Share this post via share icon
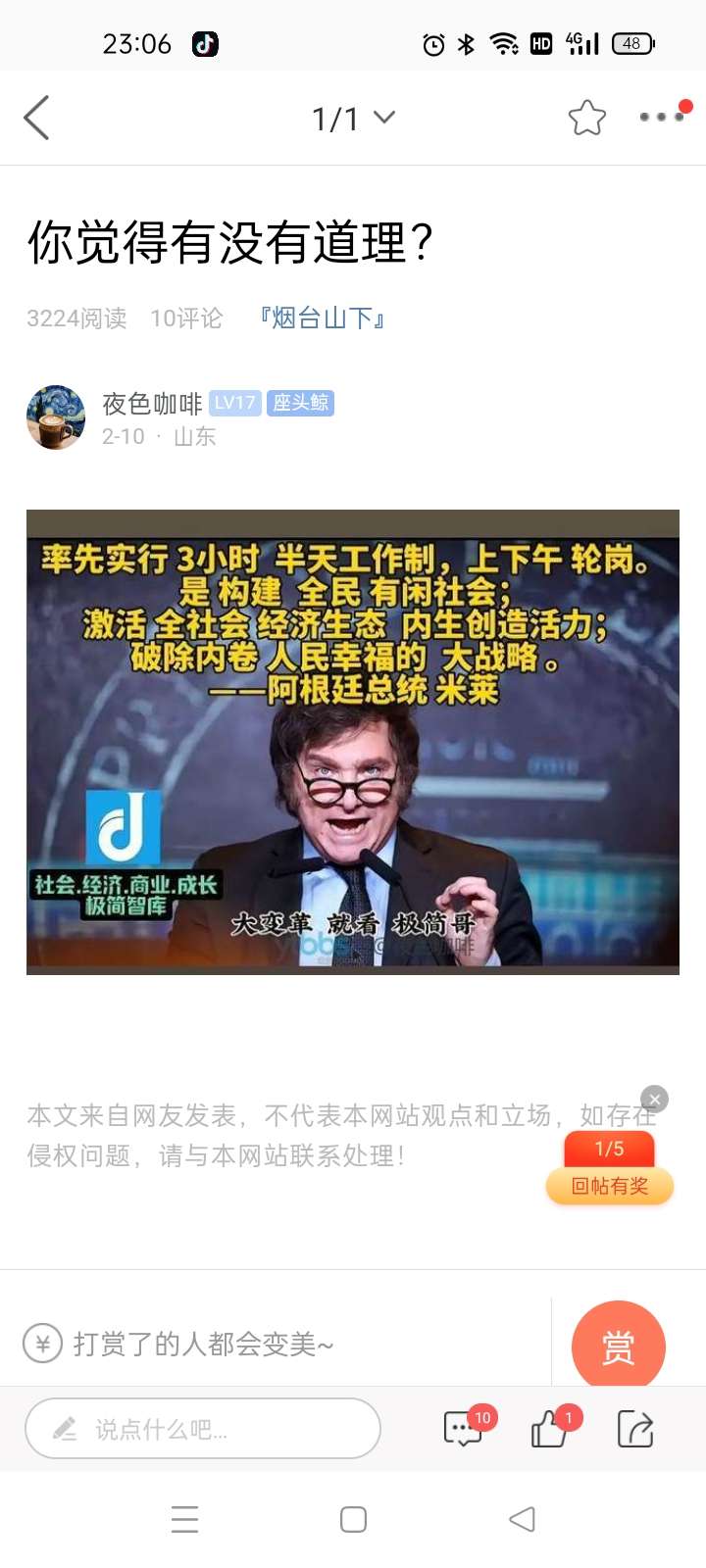 [635, 1429]
